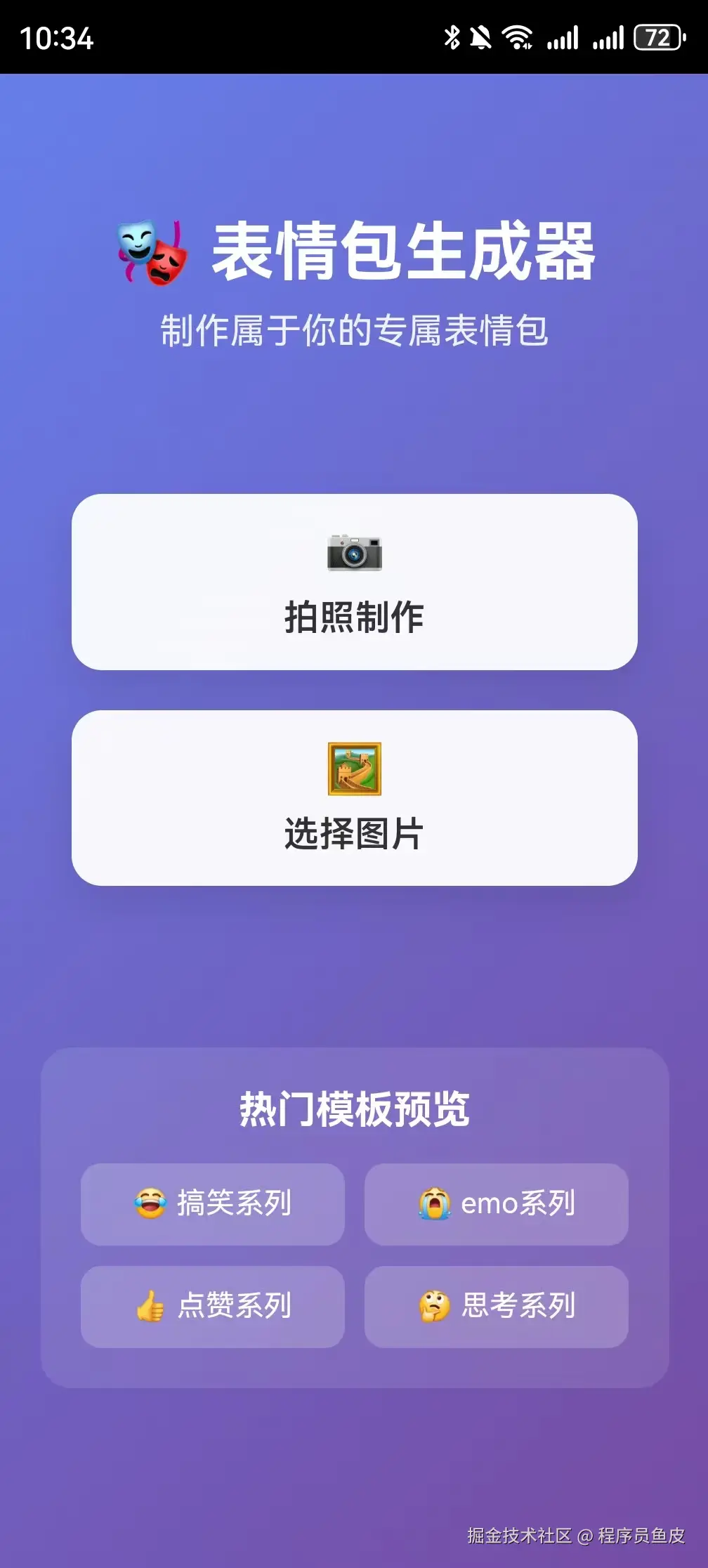The height and width of the screenshot is (1568, 708).
Task: Choose the emo系列 template
Action: 496,1203
